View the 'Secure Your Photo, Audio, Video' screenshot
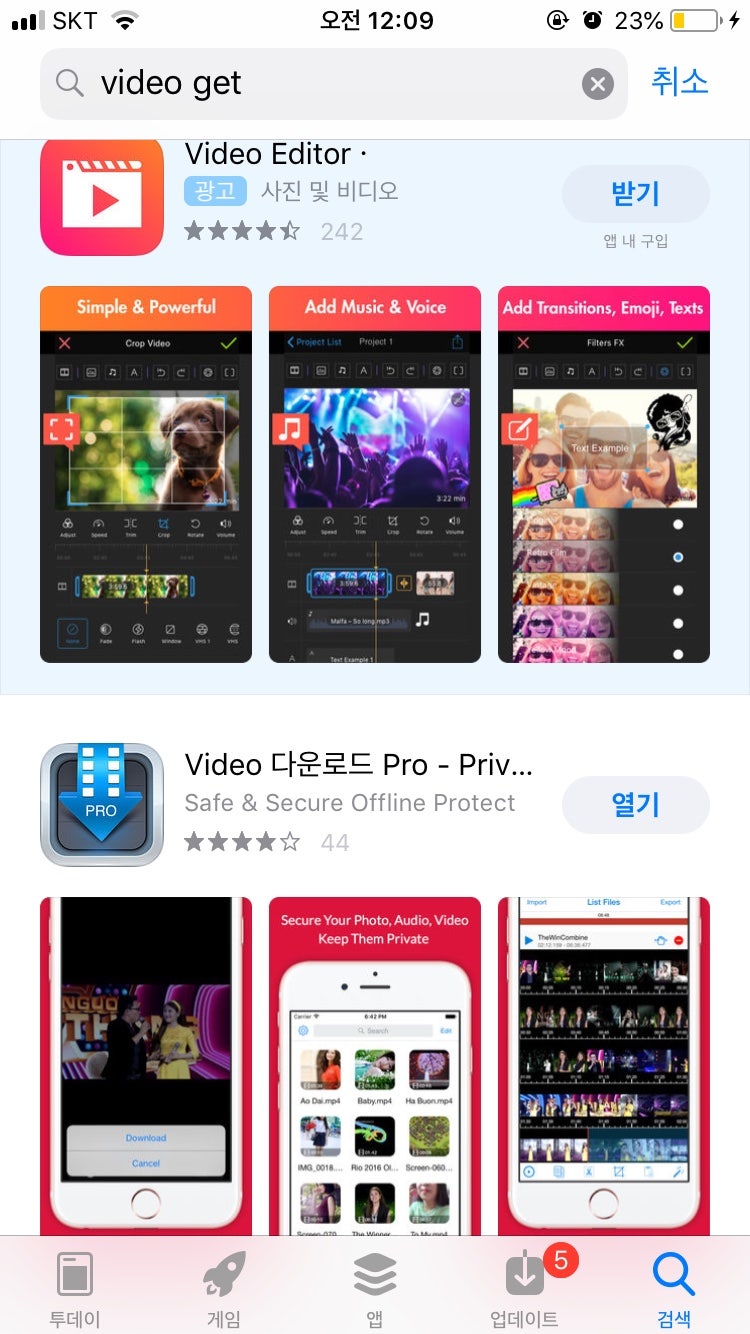Screen dimensions: 750x1334 point(375,1066)
